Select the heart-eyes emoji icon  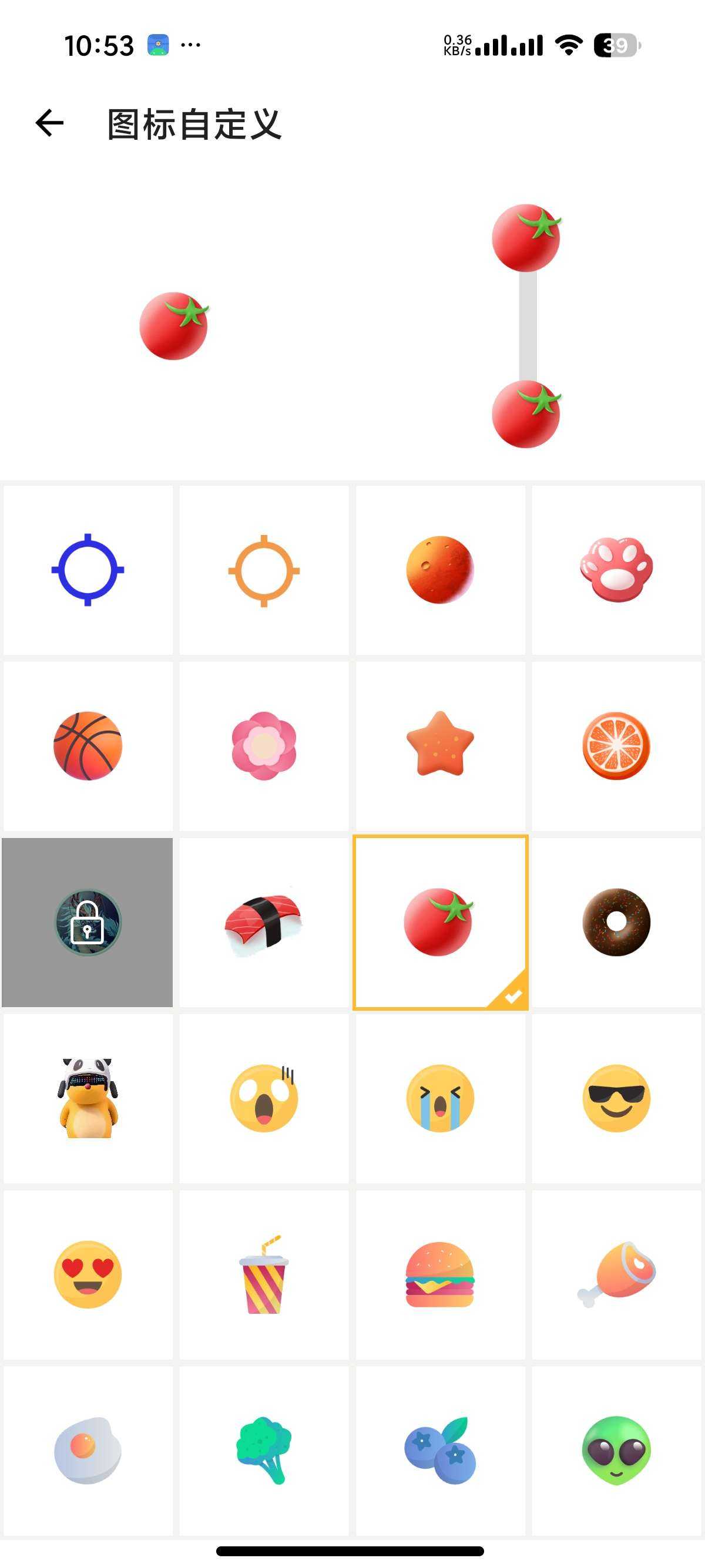click(88, 1274)
